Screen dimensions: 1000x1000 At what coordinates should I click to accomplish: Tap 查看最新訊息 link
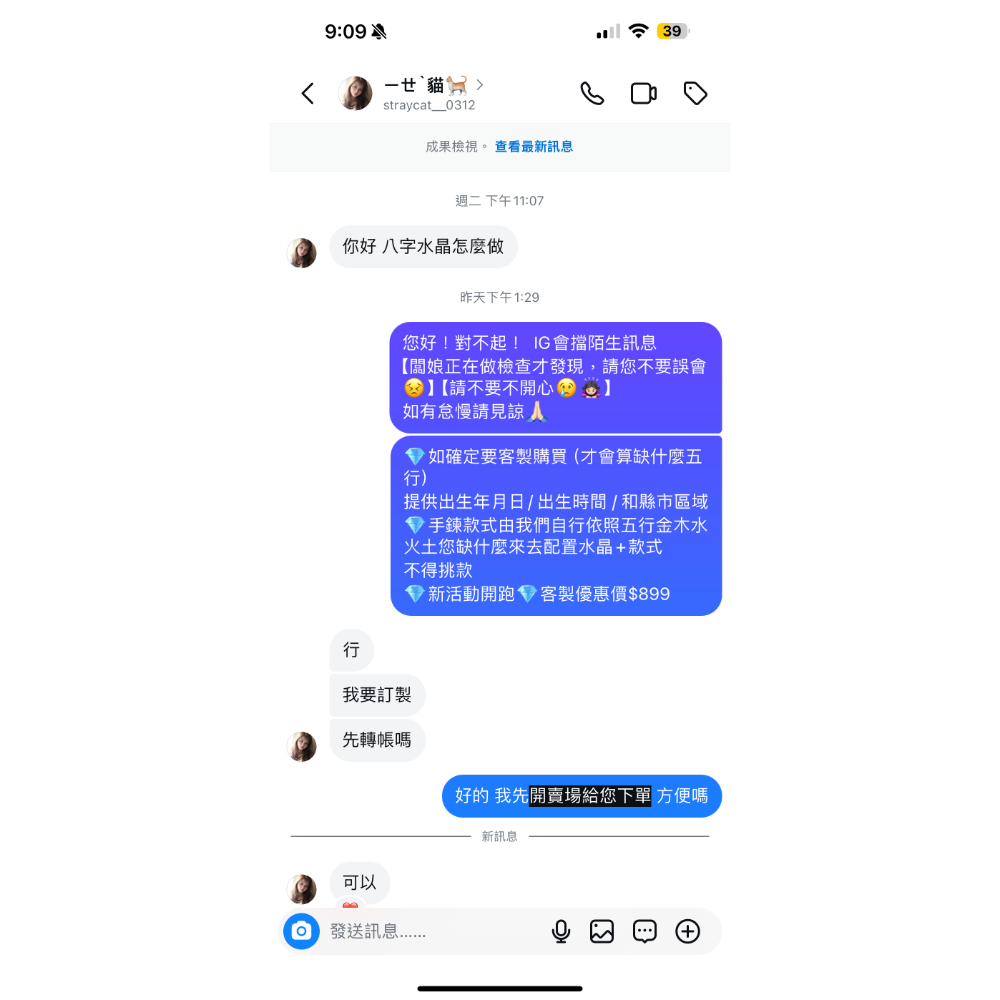pyautogui.click(x=534, y=146)
